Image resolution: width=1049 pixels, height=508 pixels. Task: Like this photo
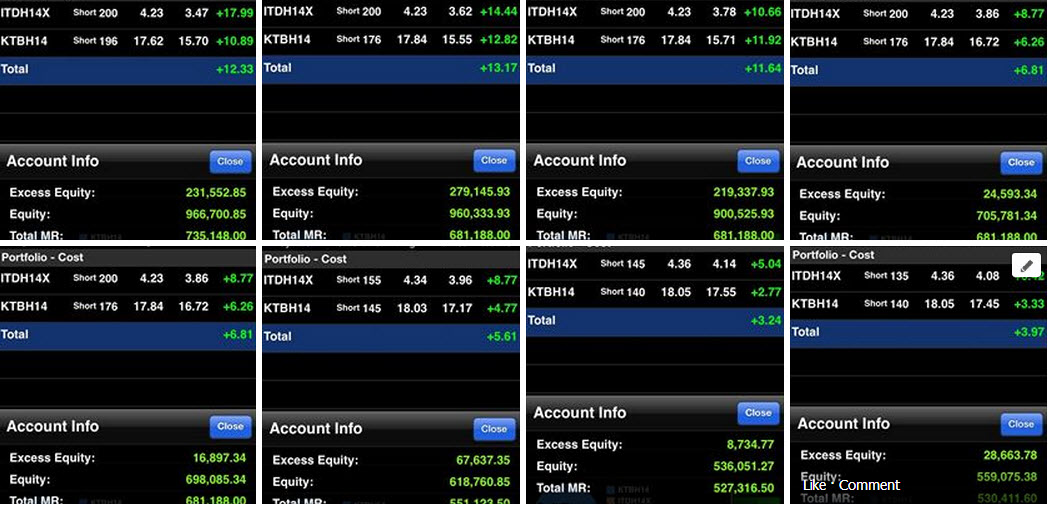(813, 485)
